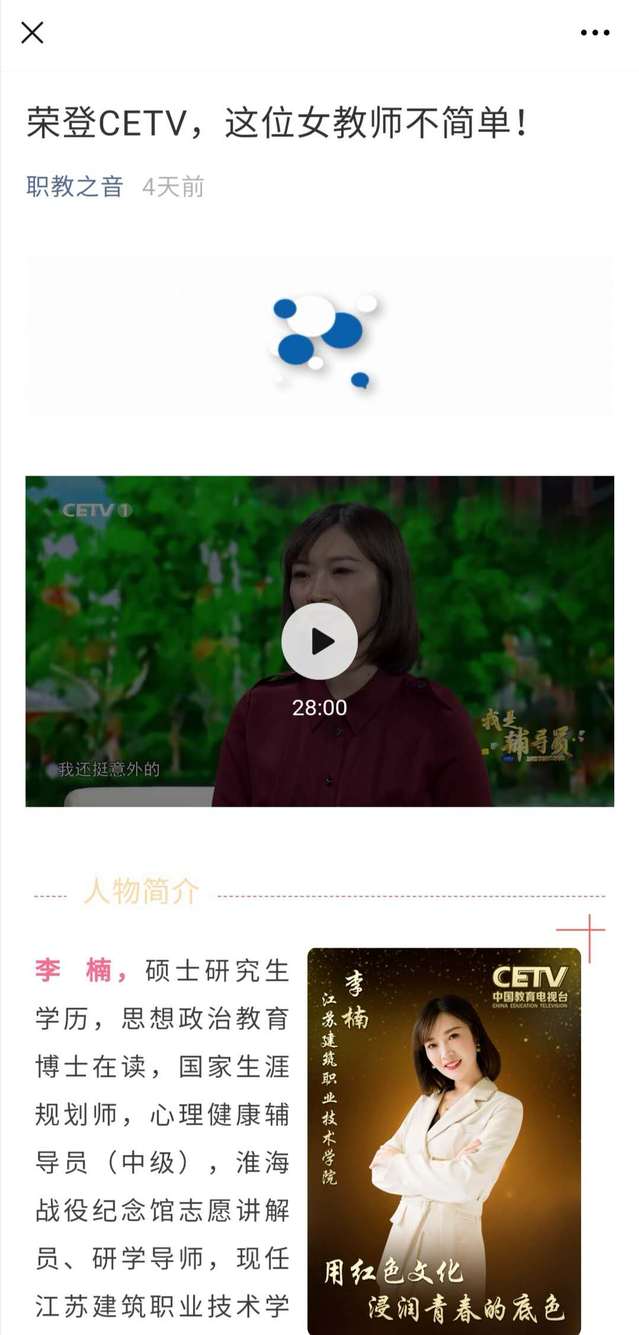Open the 职教之音 account page

click(75, 187)
